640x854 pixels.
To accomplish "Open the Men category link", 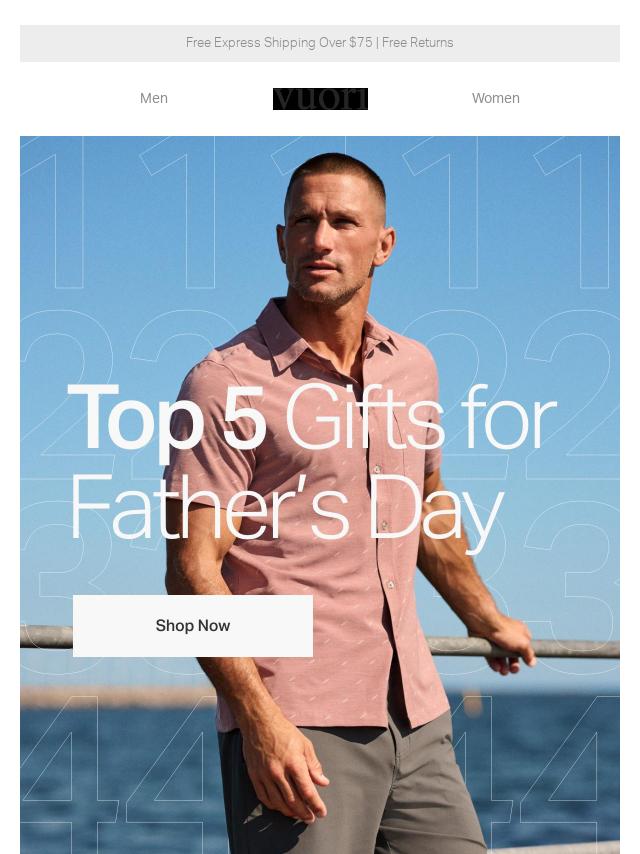I will 154,98.
